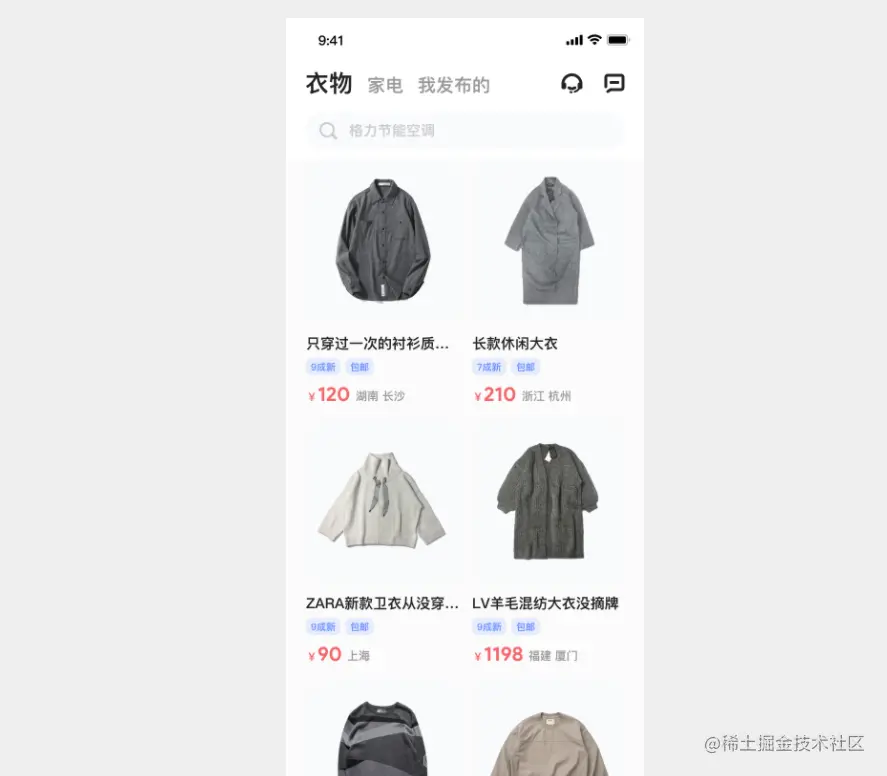The height and width of the screenshot is (776, 887).
Task: Switch to the 我发布的 tab
Action: (454, 86)
